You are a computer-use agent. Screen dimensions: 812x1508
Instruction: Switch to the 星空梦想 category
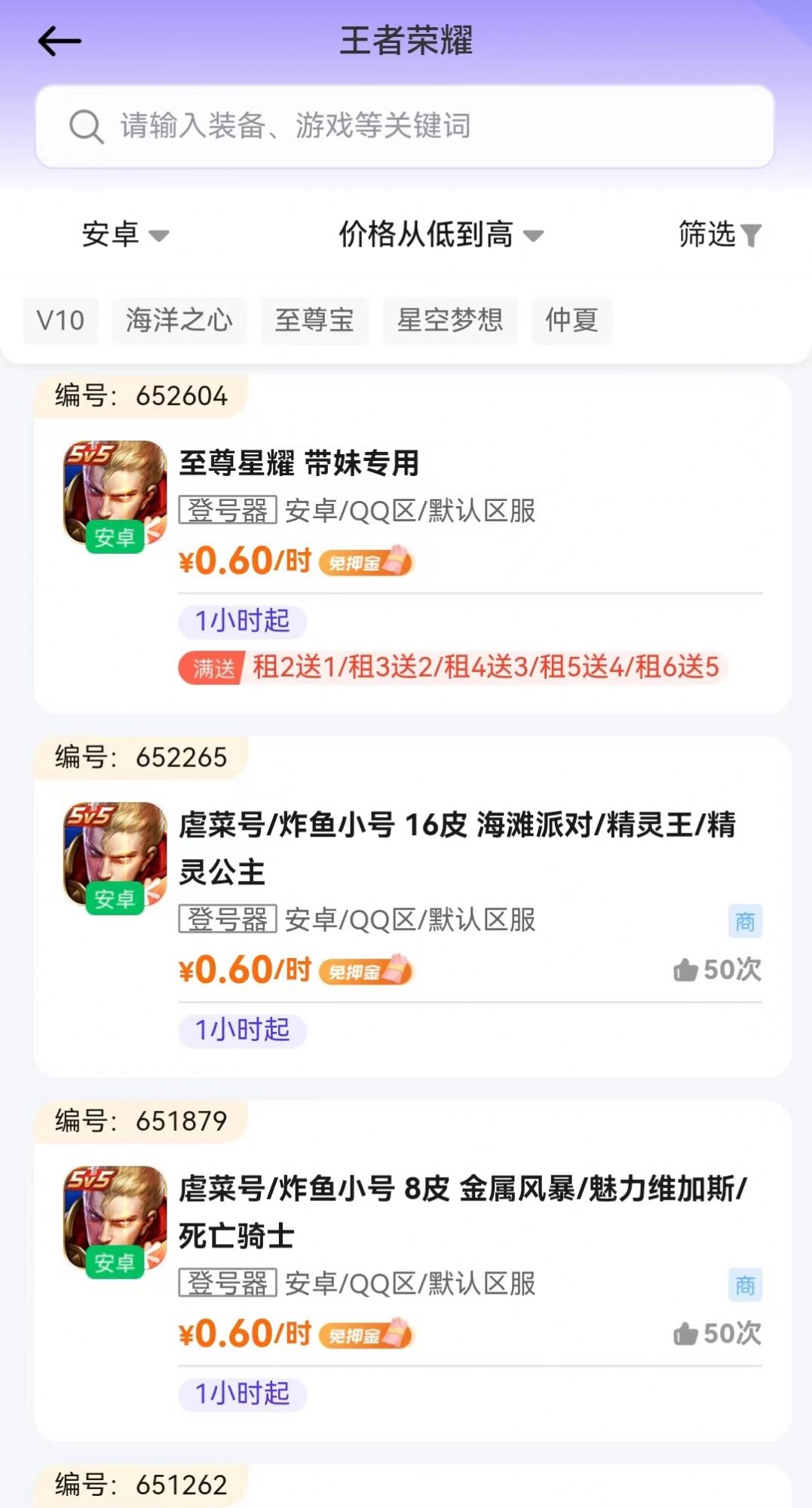[x=450, y=320]
